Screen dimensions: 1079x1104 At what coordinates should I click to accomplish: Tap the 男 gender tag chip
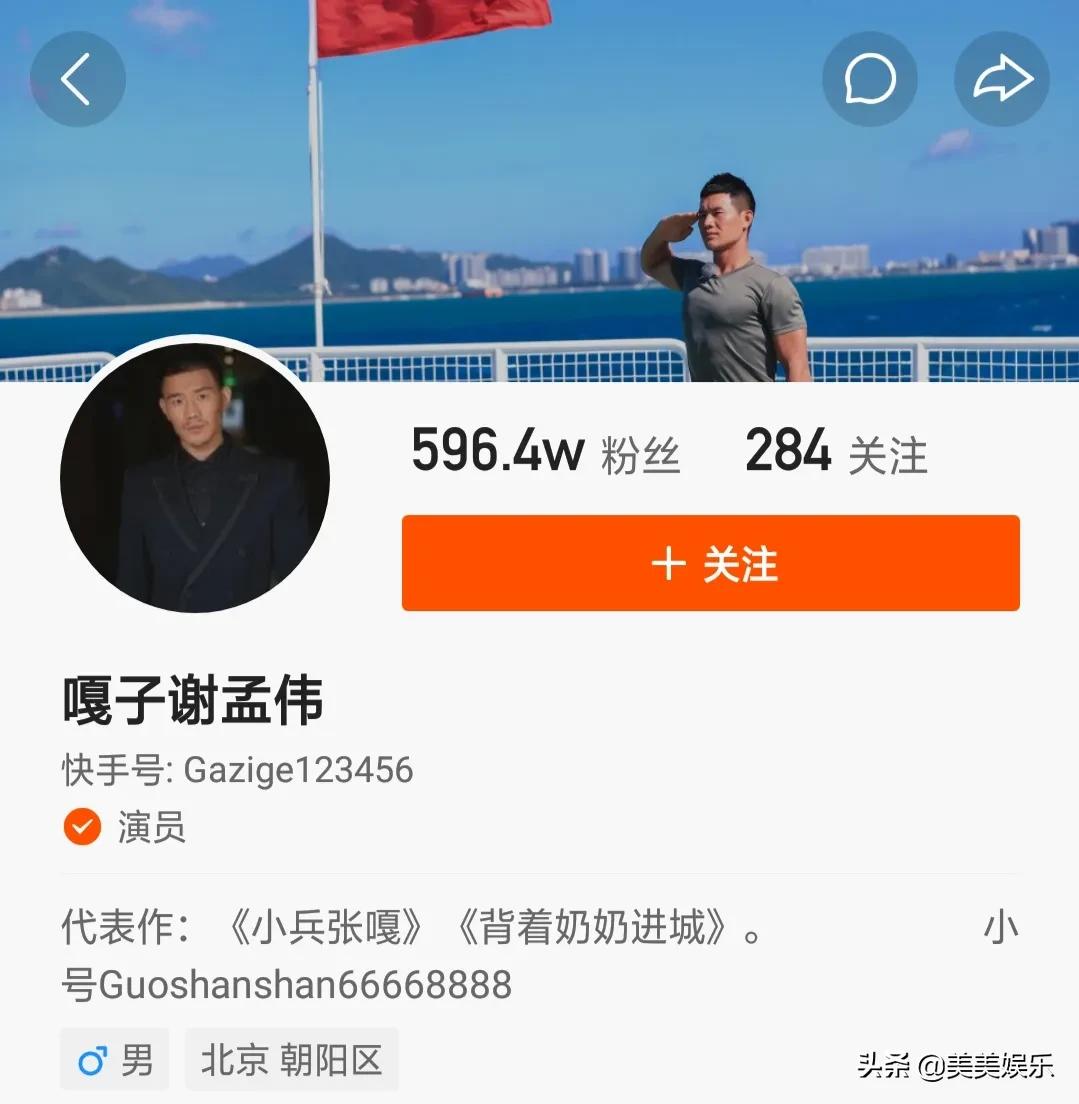[114, 1059]
